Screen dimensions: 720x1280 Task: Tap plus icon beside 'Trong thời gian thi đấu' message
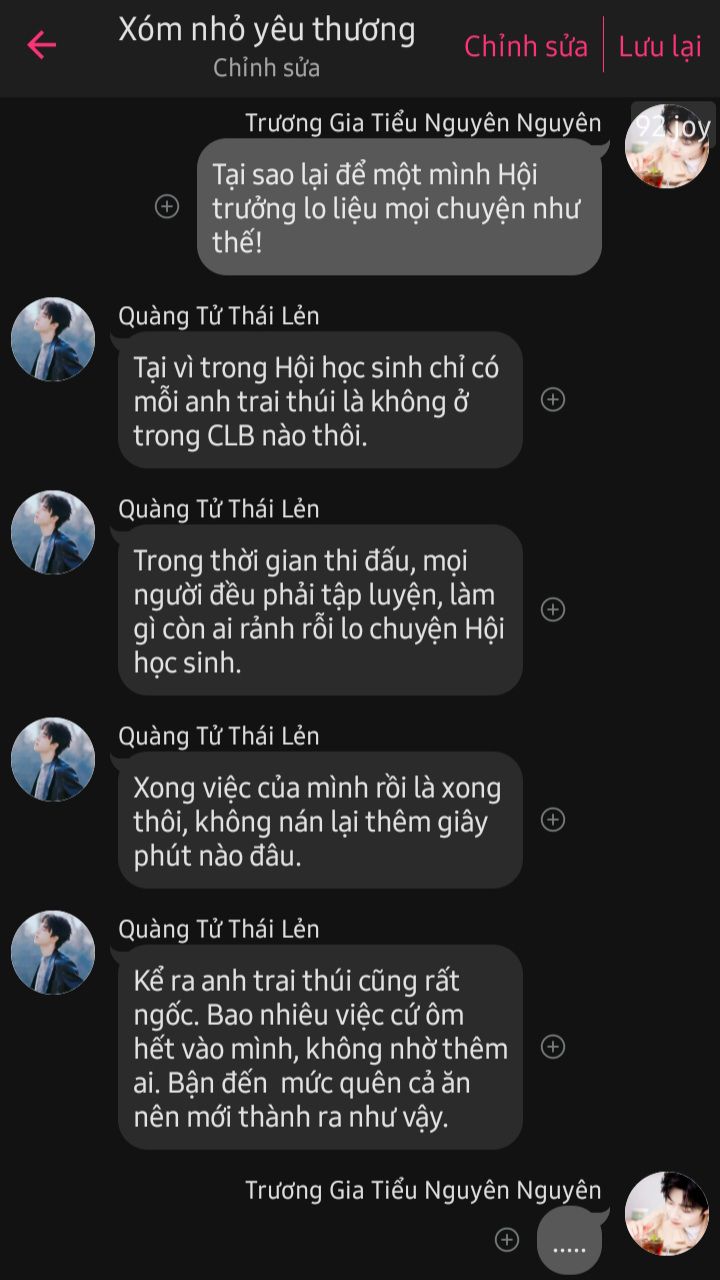click(553, 609)
